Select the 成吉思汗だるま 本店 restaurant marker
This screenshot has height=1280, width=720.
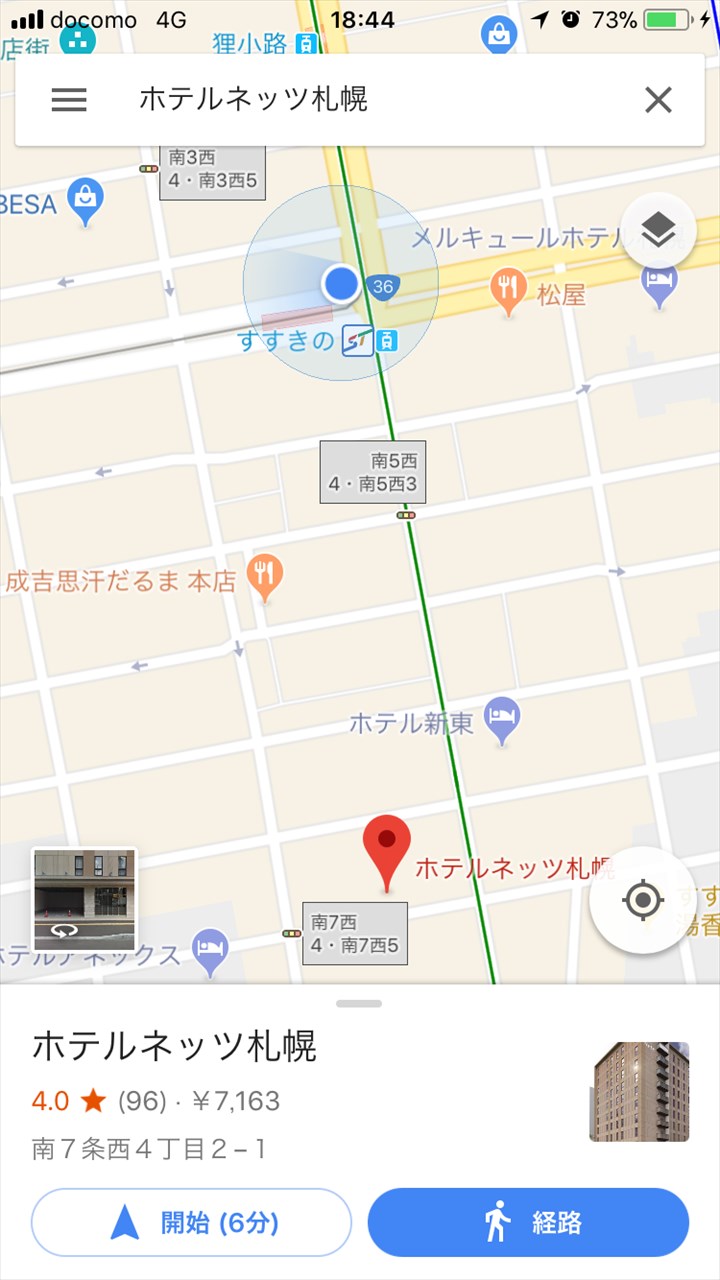click(265, 575)
